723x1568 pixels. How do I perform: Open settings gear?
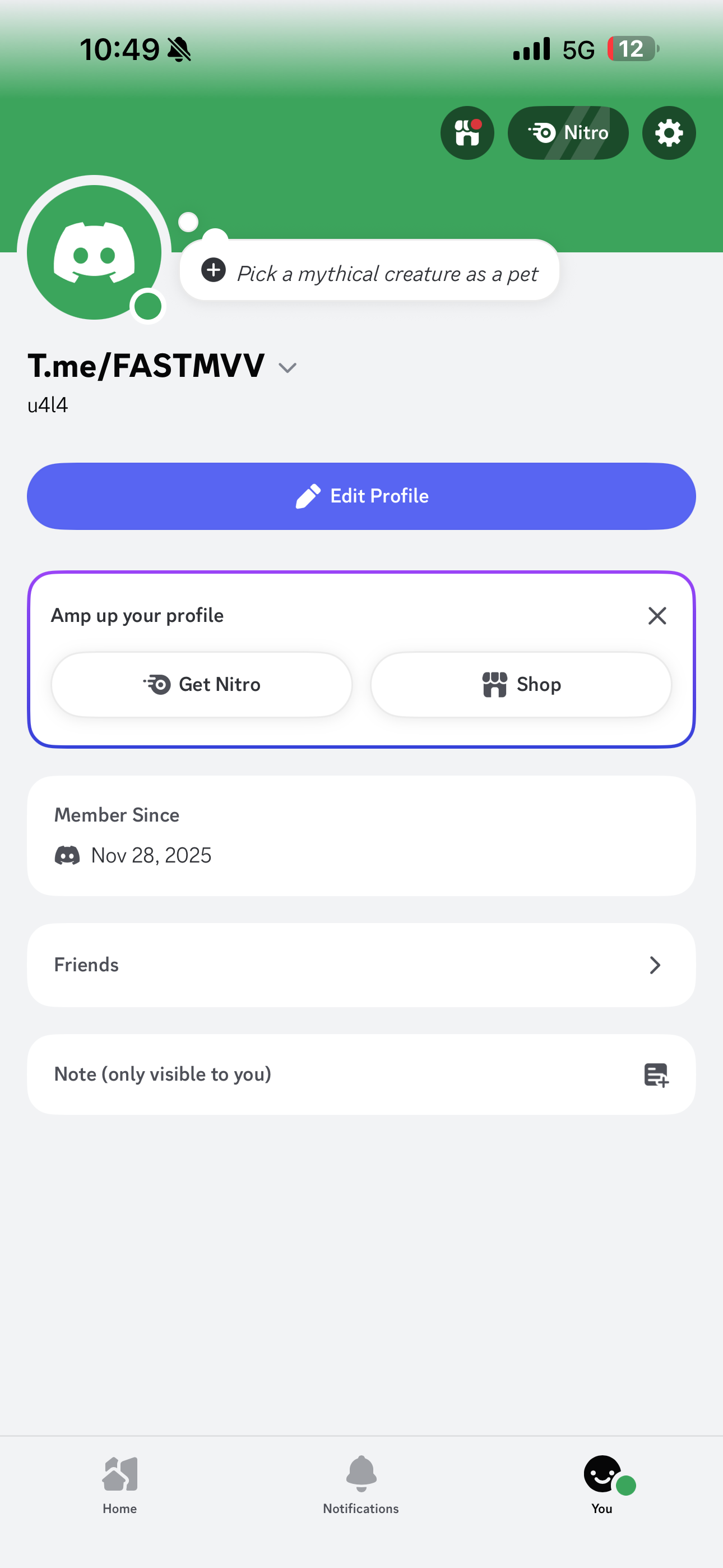[x=669, y=133]
